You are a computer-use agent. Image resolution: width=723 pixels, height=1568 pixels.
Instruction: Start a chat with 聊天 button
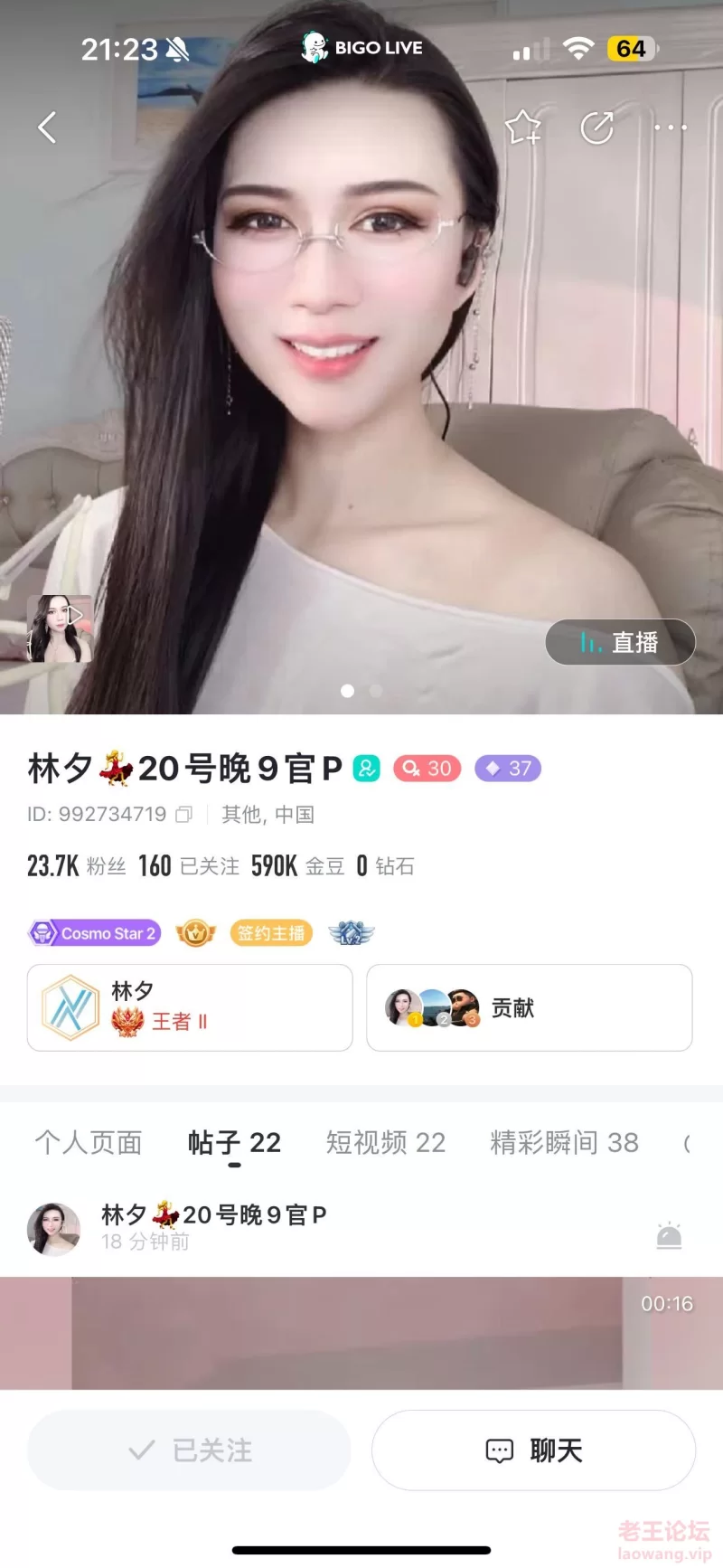point(533,1450)
